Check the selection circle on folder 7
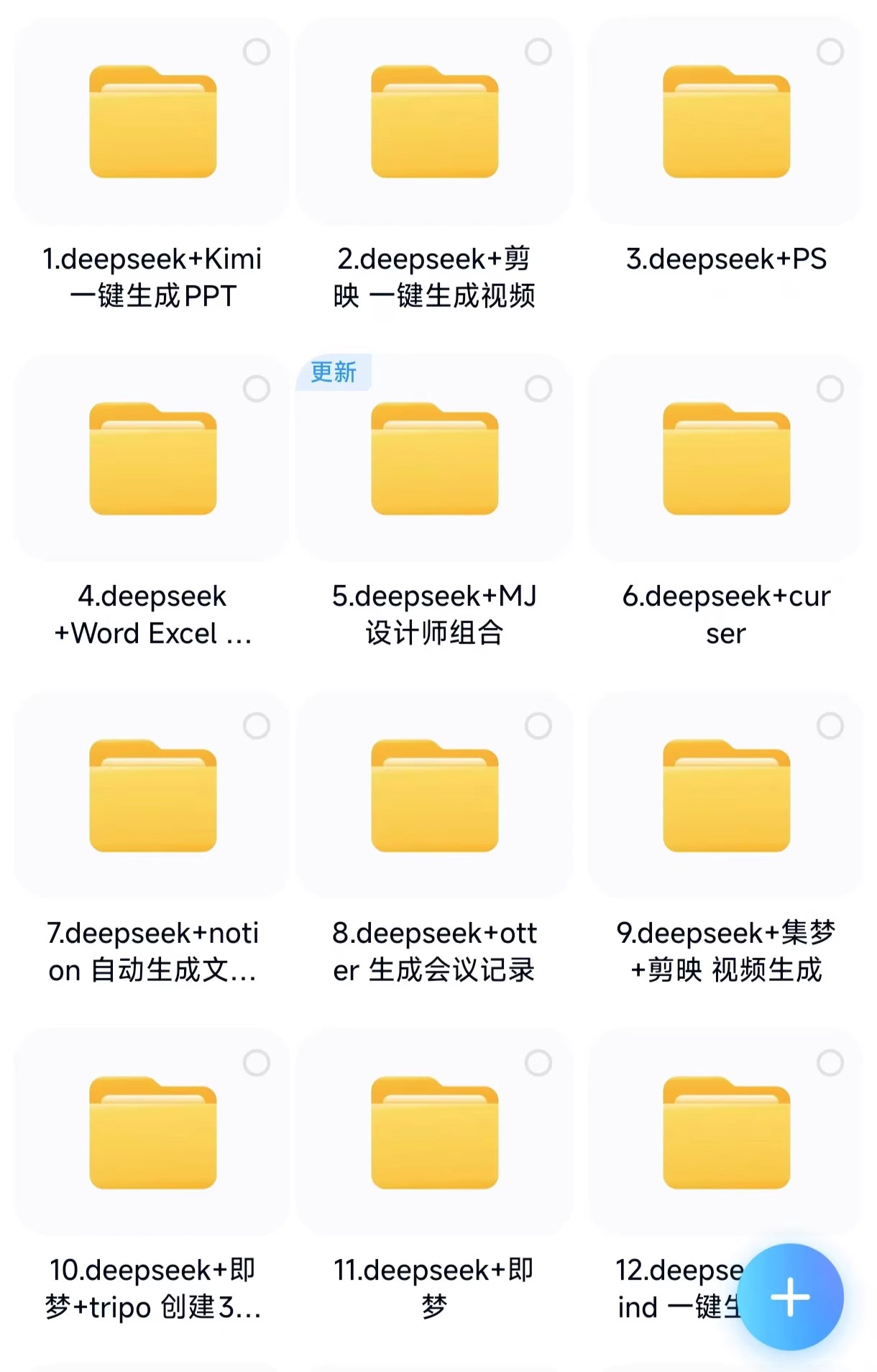The width and height of the screenshot is (877, 1372). [x=256, y=724]
